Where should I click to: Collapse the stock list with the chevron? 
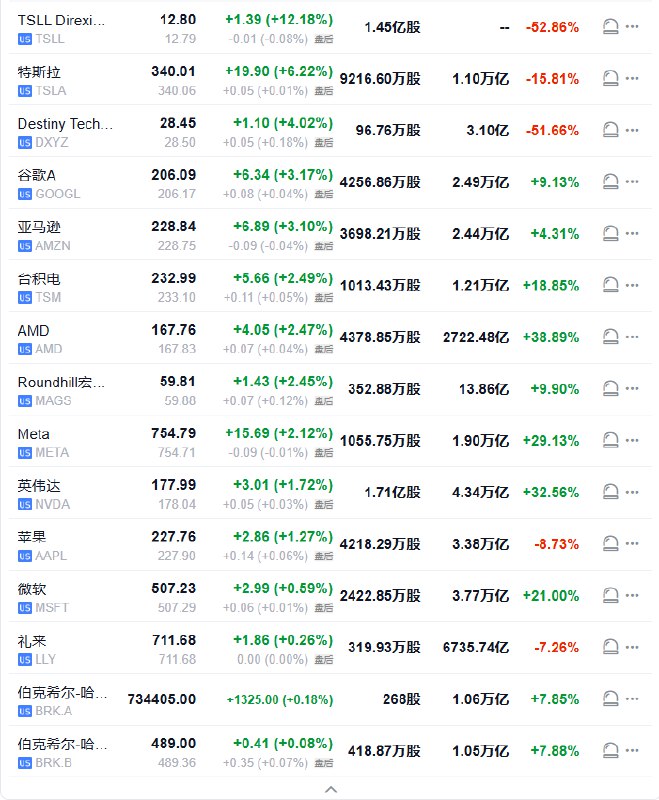[331, 789]
